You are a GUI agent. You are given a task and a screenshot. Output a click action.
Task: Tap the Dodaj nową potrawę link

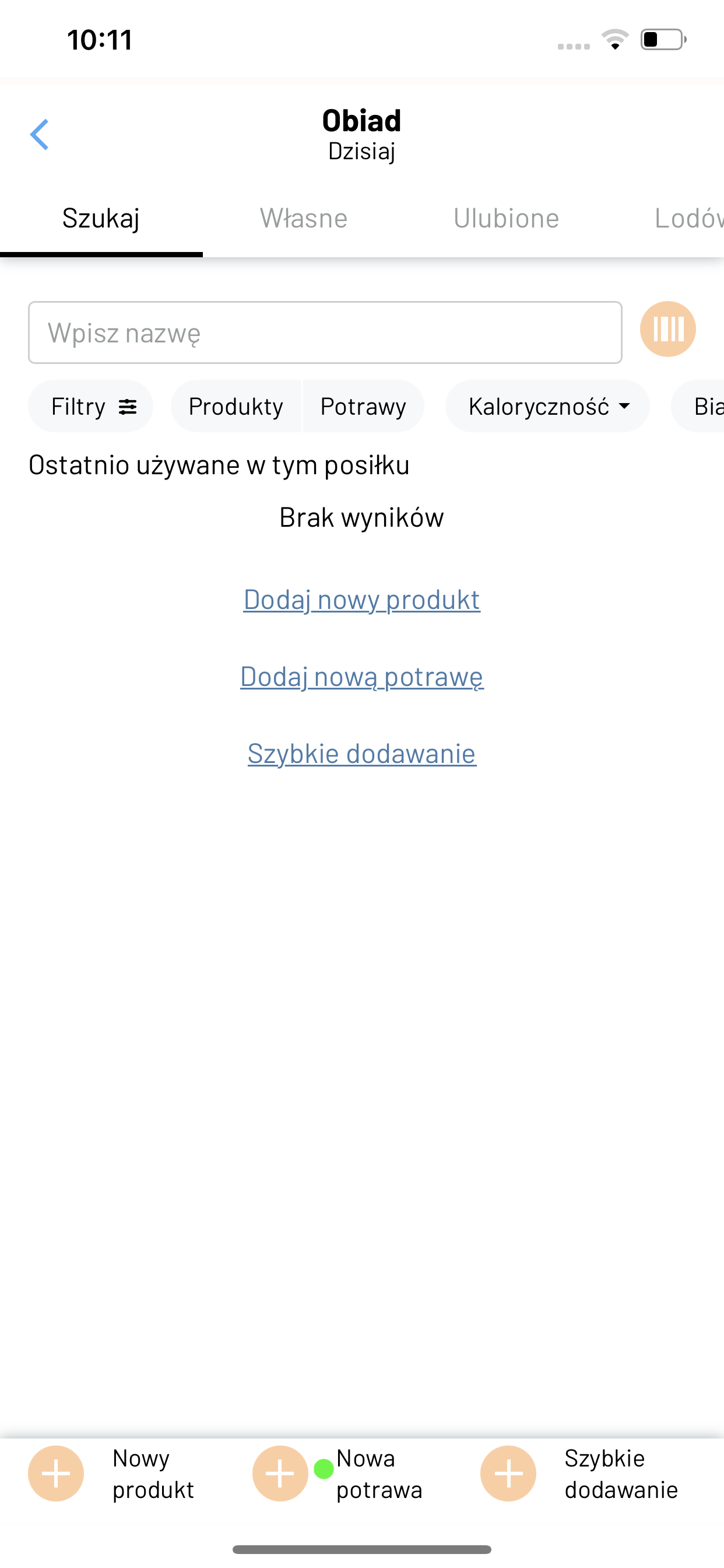tap(362, 677)
